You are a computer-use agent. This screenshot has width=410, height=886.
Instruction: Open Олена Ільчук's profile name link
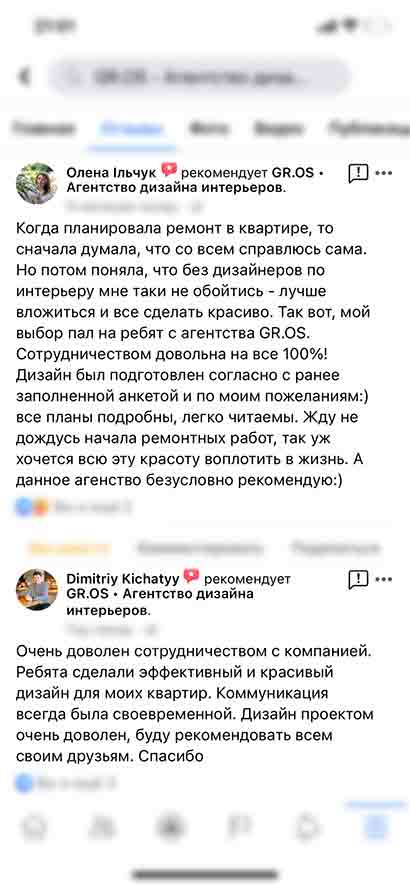point(111,173)
